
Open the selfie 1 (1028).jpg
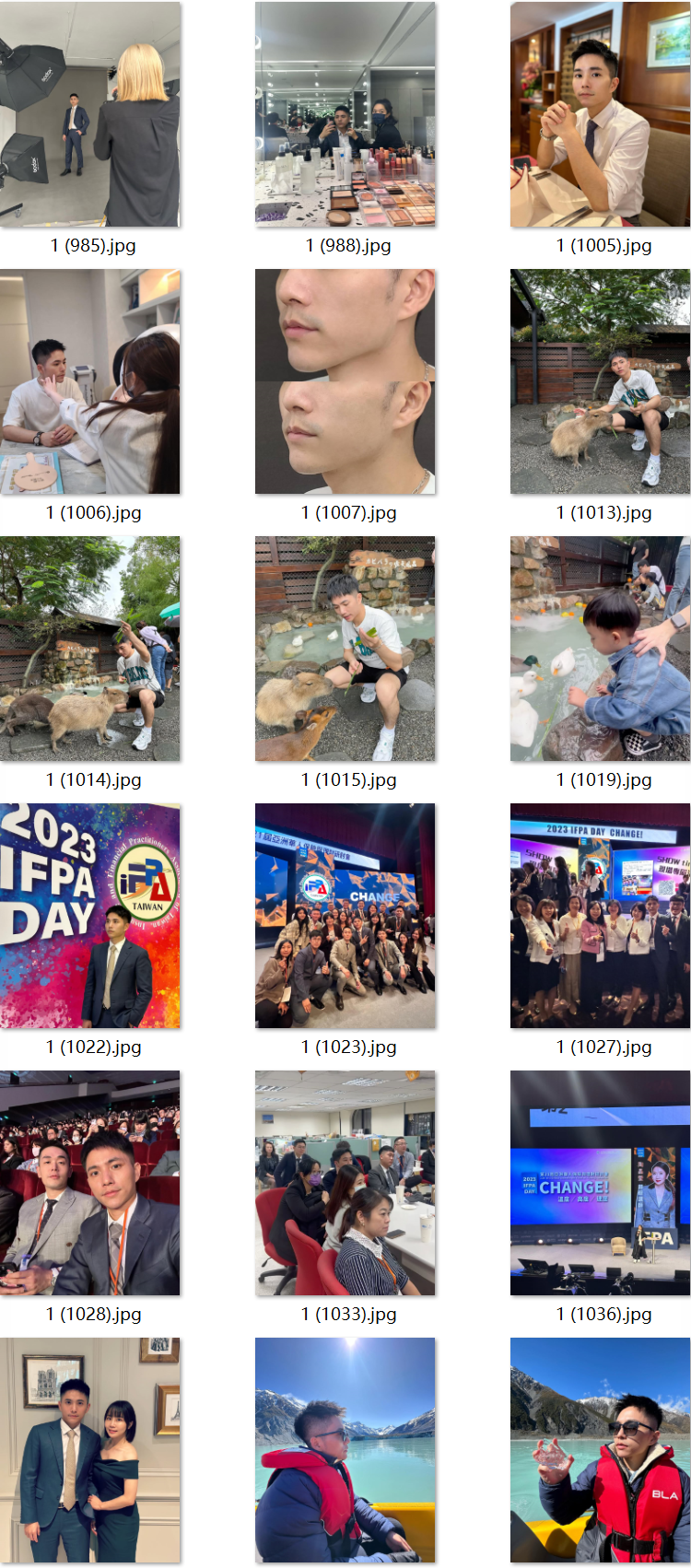pos(90,1183)
